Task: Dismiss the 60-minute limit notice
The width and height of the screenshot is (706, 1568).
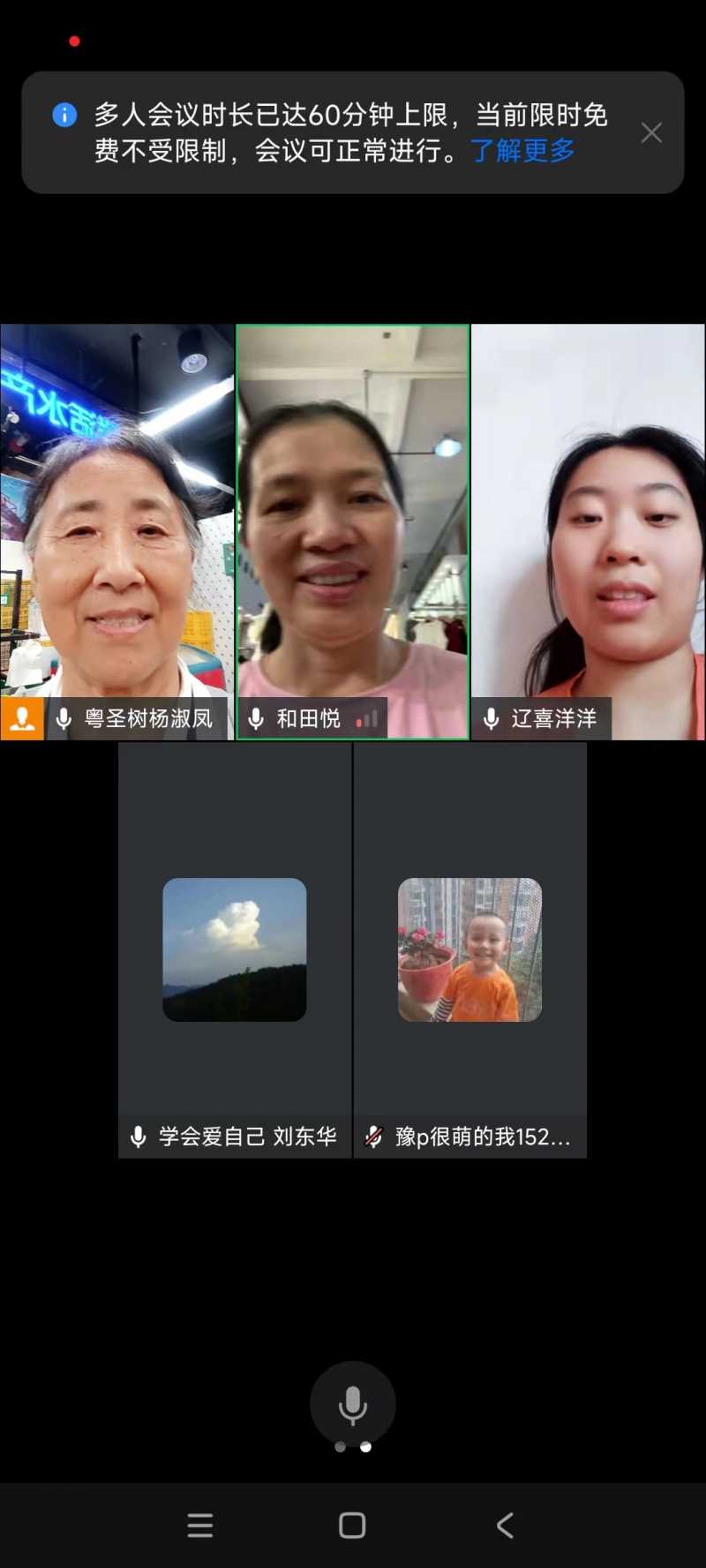Action: coord(651,133)
